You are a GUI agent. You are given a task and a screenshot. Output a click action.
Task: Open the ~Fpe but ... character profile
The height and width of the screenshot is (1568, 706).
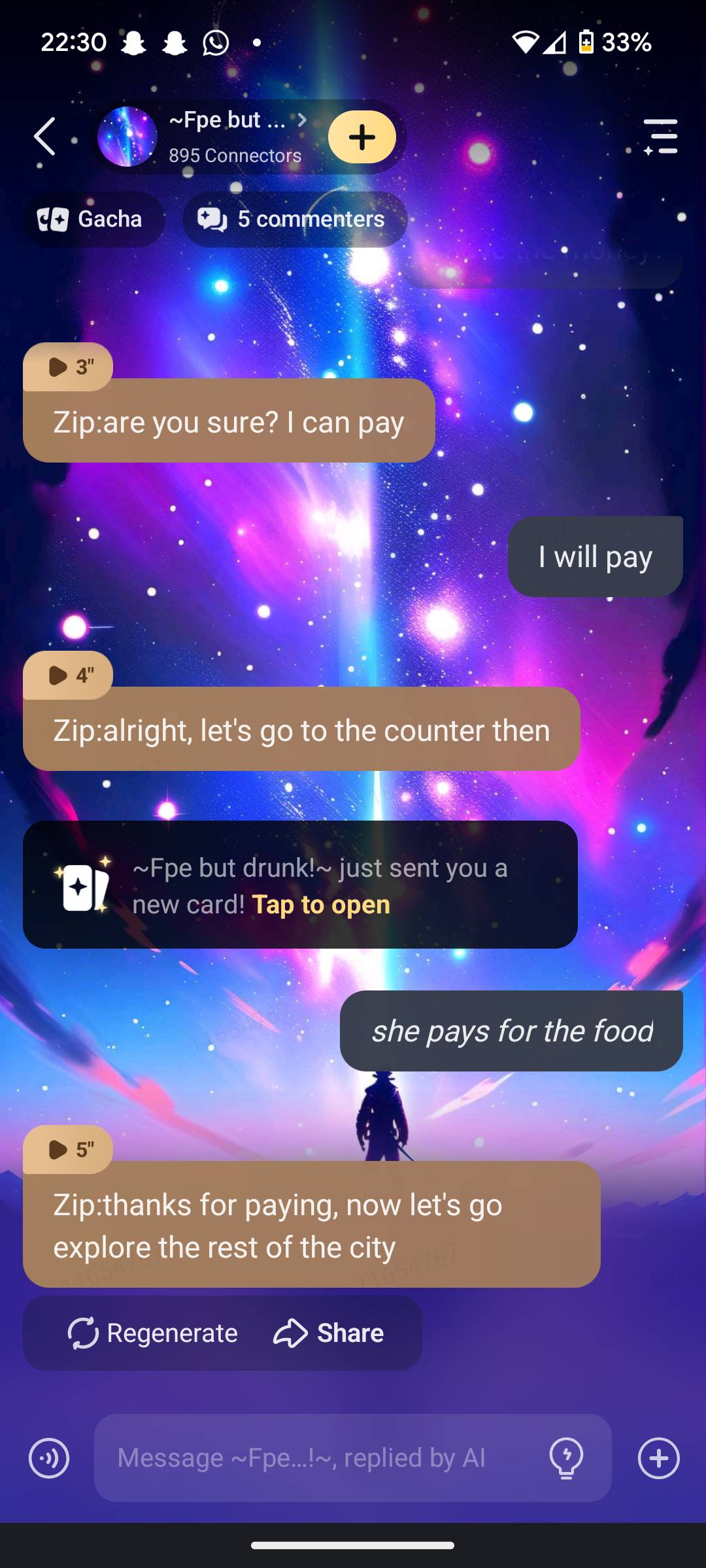pyautogui.click(x=203, y=137)
